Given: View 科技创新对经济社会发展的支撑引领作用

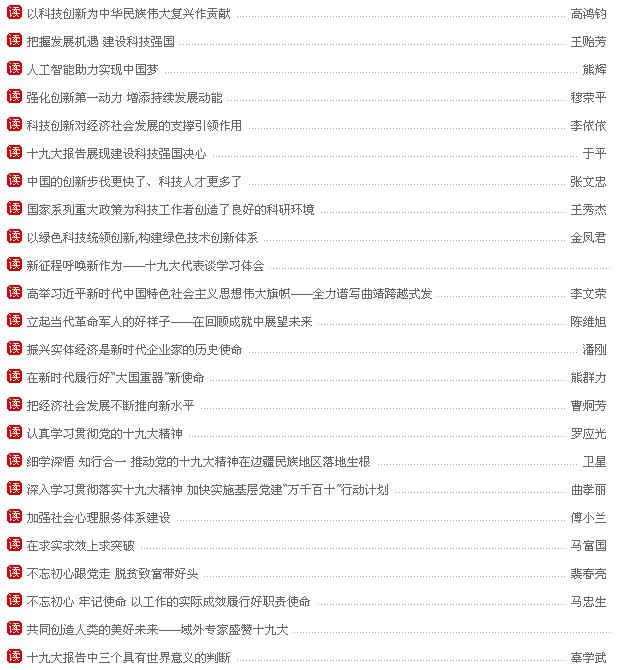Looking at the screenshot, I should (x=134, y=126).
